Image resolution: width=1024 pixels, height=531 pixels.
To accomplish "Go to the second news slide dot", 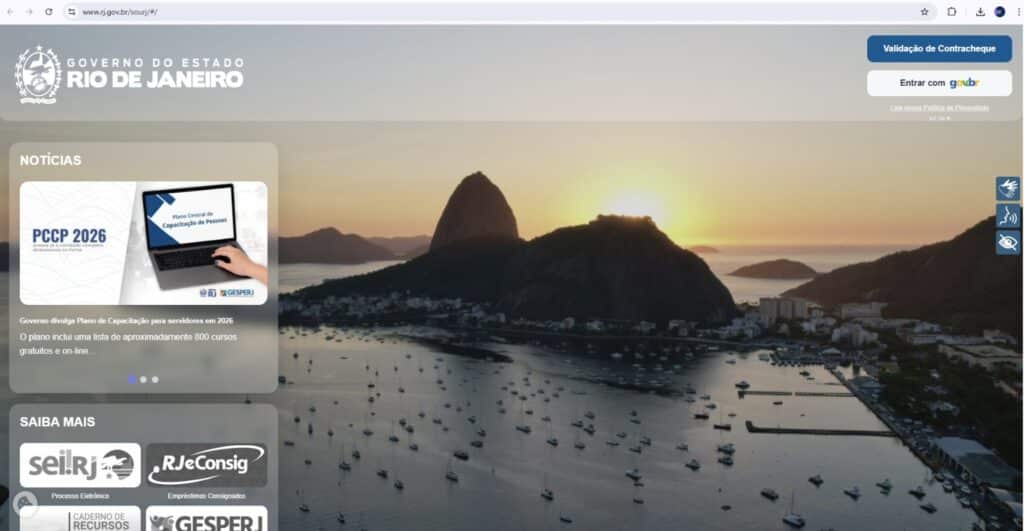I will point(143,380).
